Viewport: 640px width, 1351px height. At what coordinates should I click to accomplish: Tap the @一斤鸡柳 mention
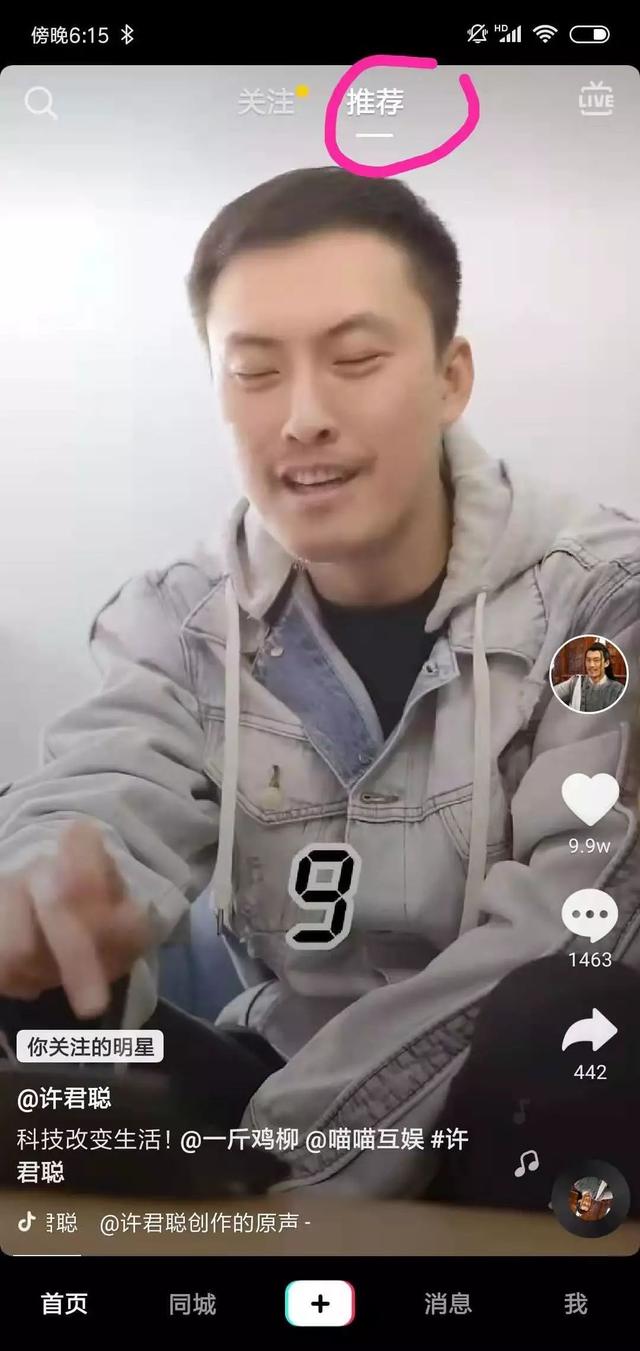coord(239,1139)
